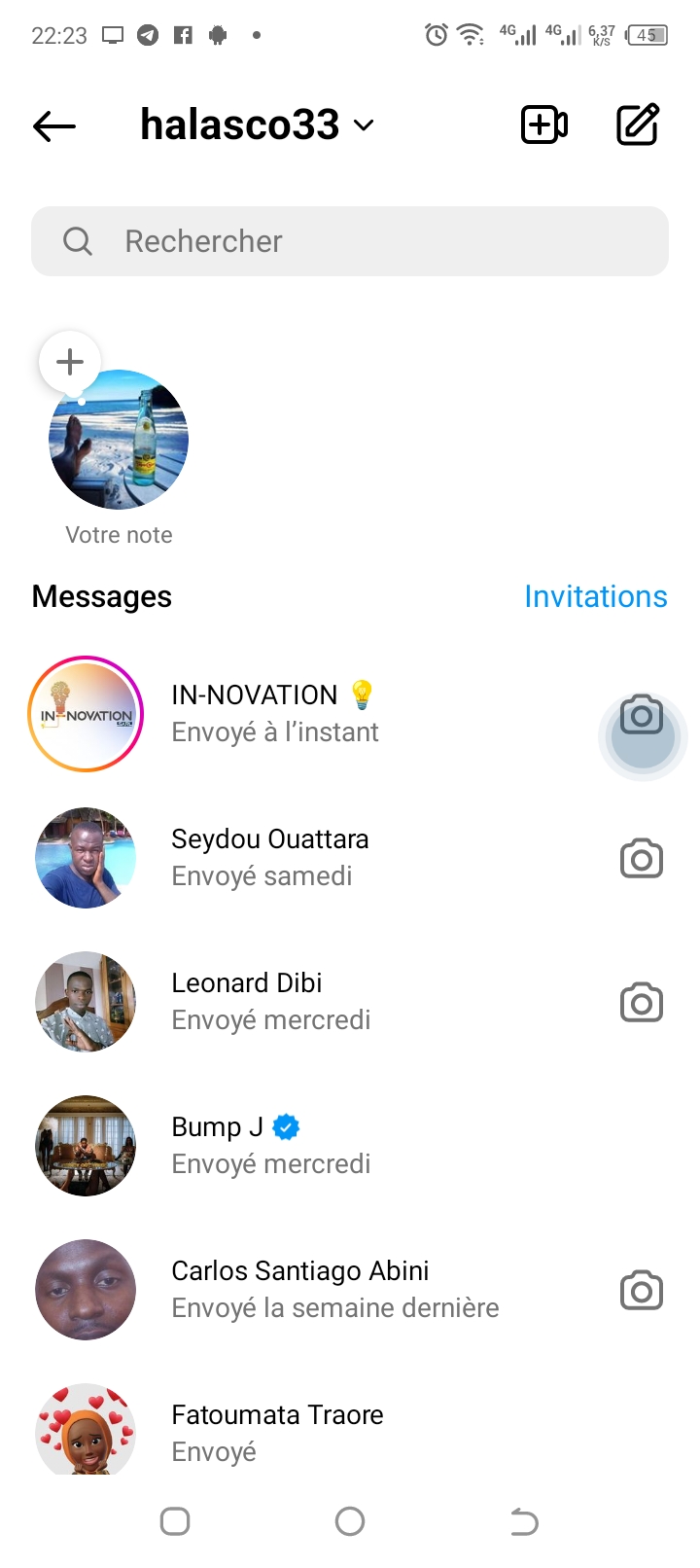
Task: Compose a new message
Action: coord(638,125)
